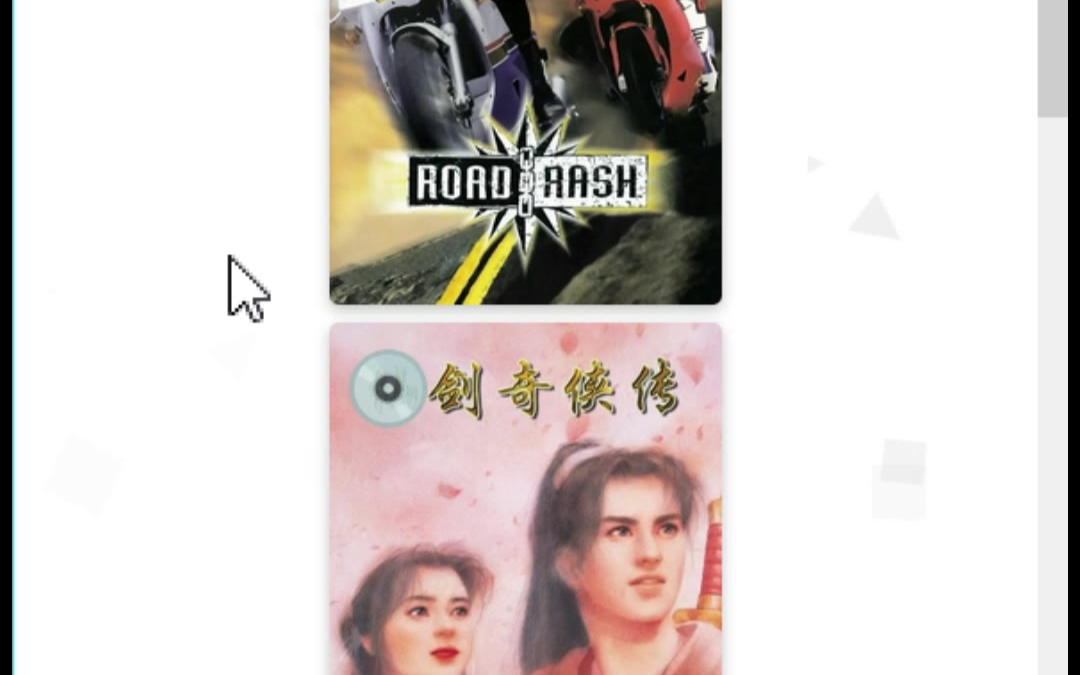This screenshot has width=1080, height=675.
Task: Open the 剑奇侠传 game card
Action: click(x=525, y=500)
